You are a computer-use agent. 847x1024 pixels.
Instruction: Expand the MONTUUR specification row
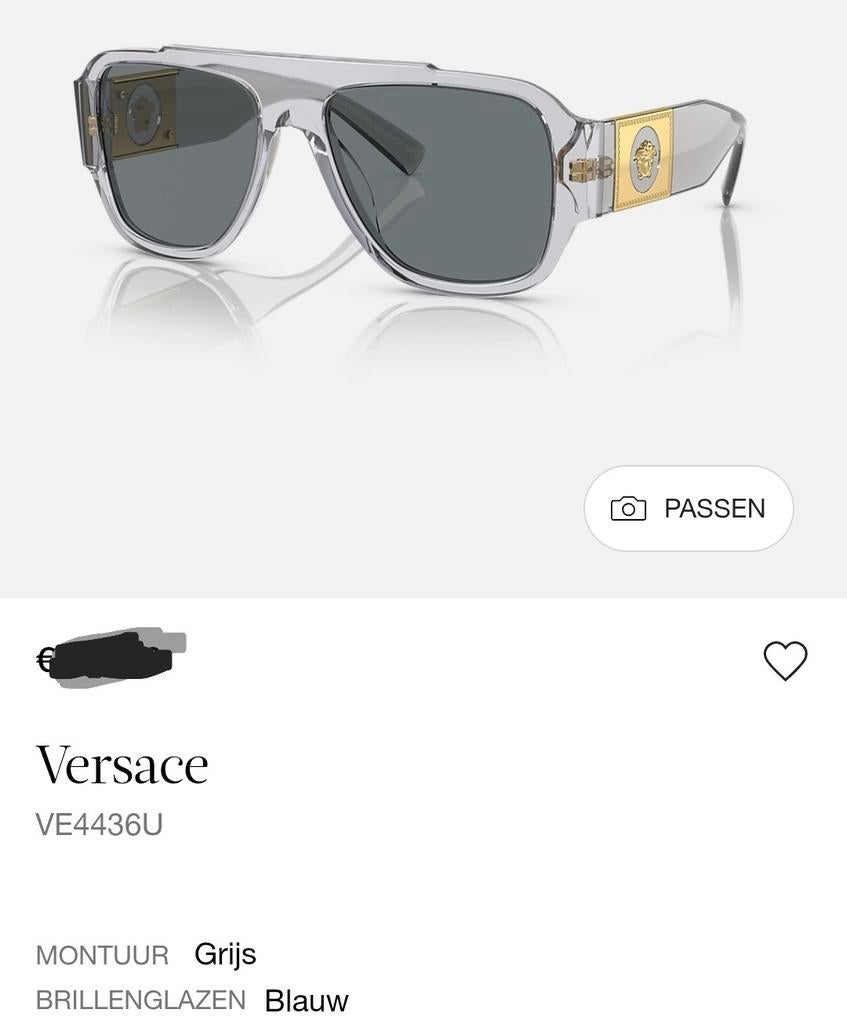(x=101, y=954)
